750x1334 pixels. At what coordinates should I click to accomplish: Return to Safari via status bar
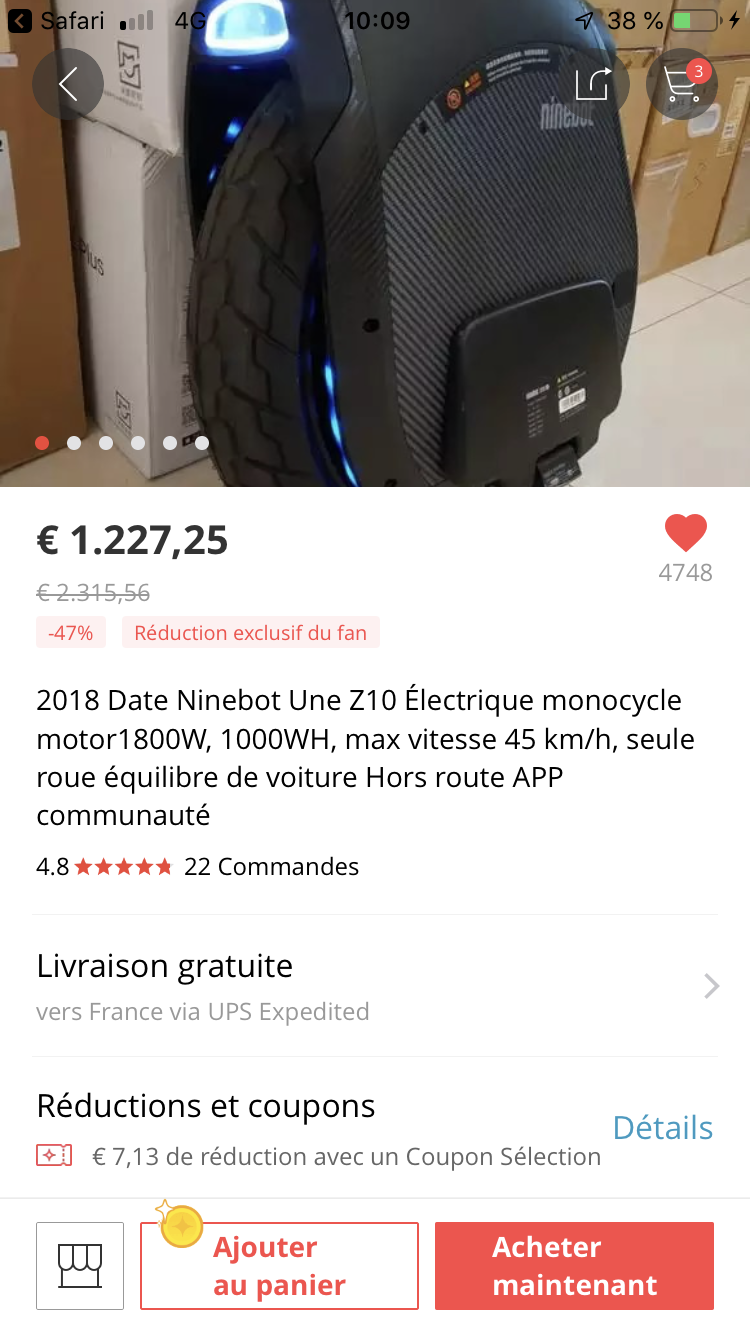point(59,20)
